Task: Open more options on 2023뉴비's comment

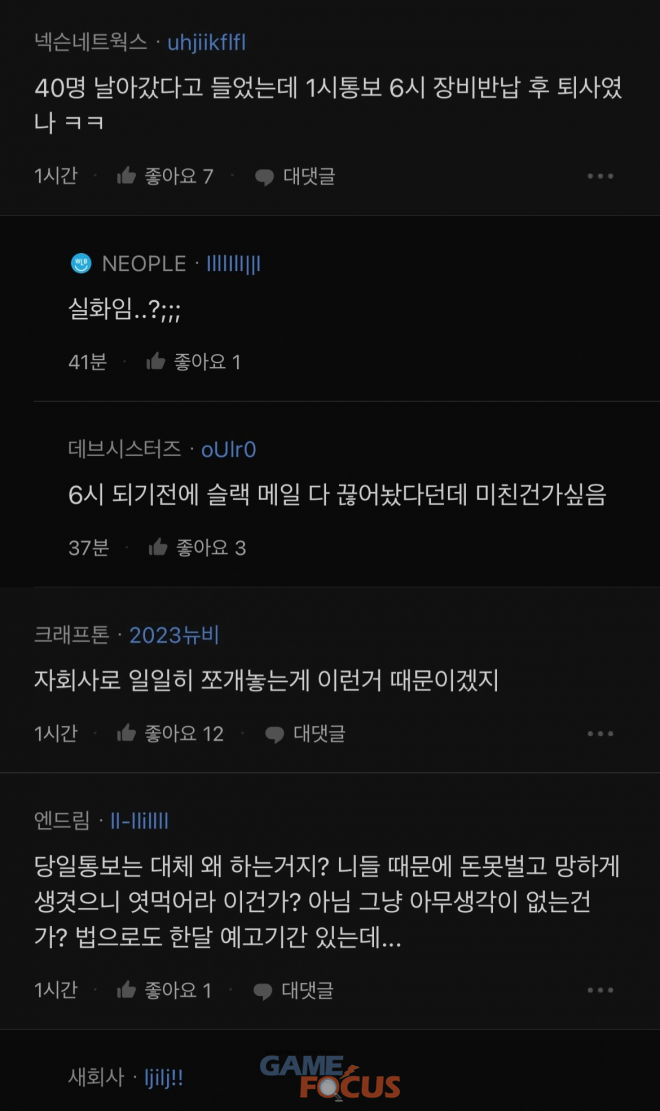Action: [x=600, y=733]
